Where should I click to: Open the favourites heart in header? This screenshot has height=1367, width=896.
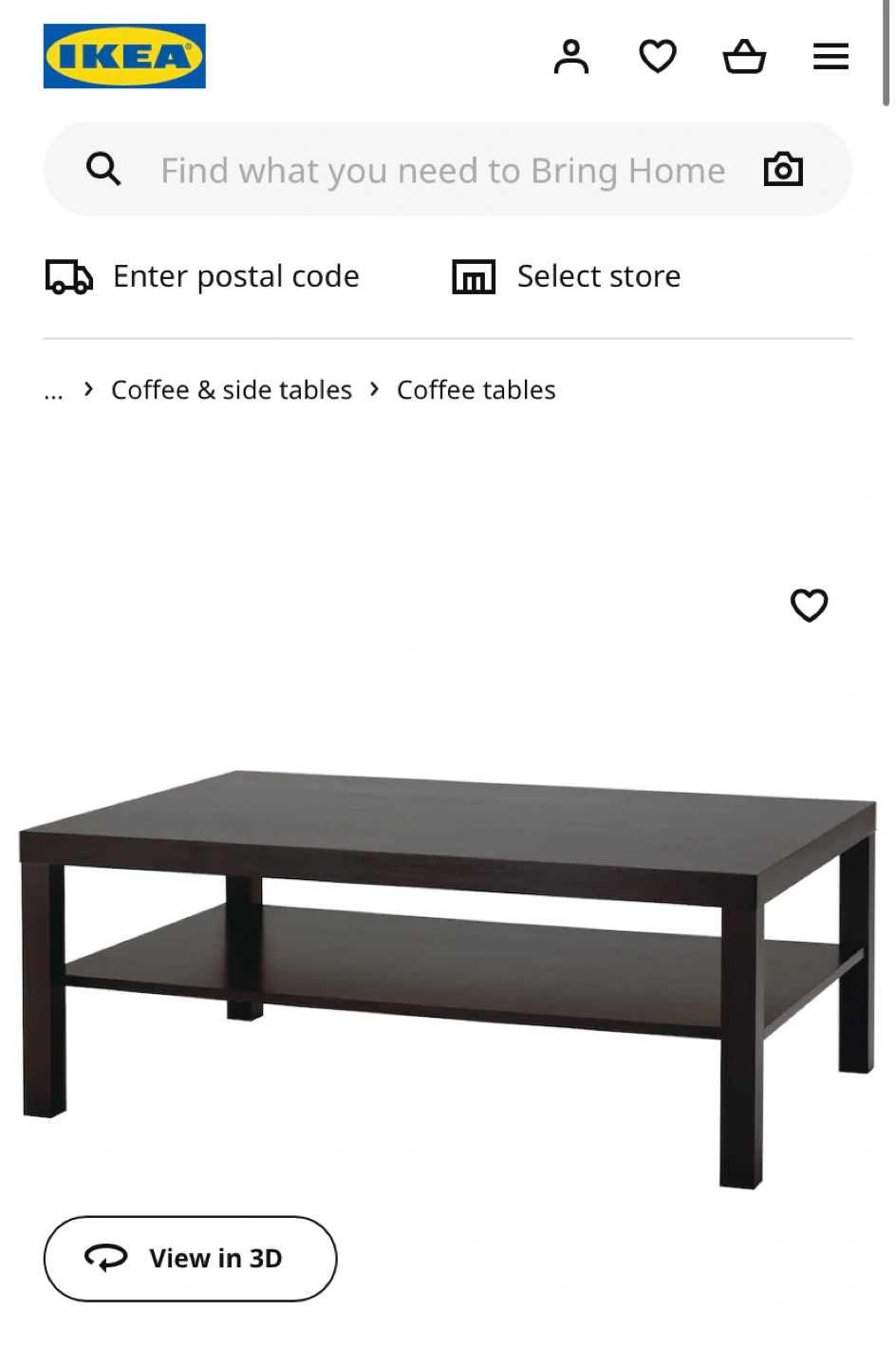(658, 57)
